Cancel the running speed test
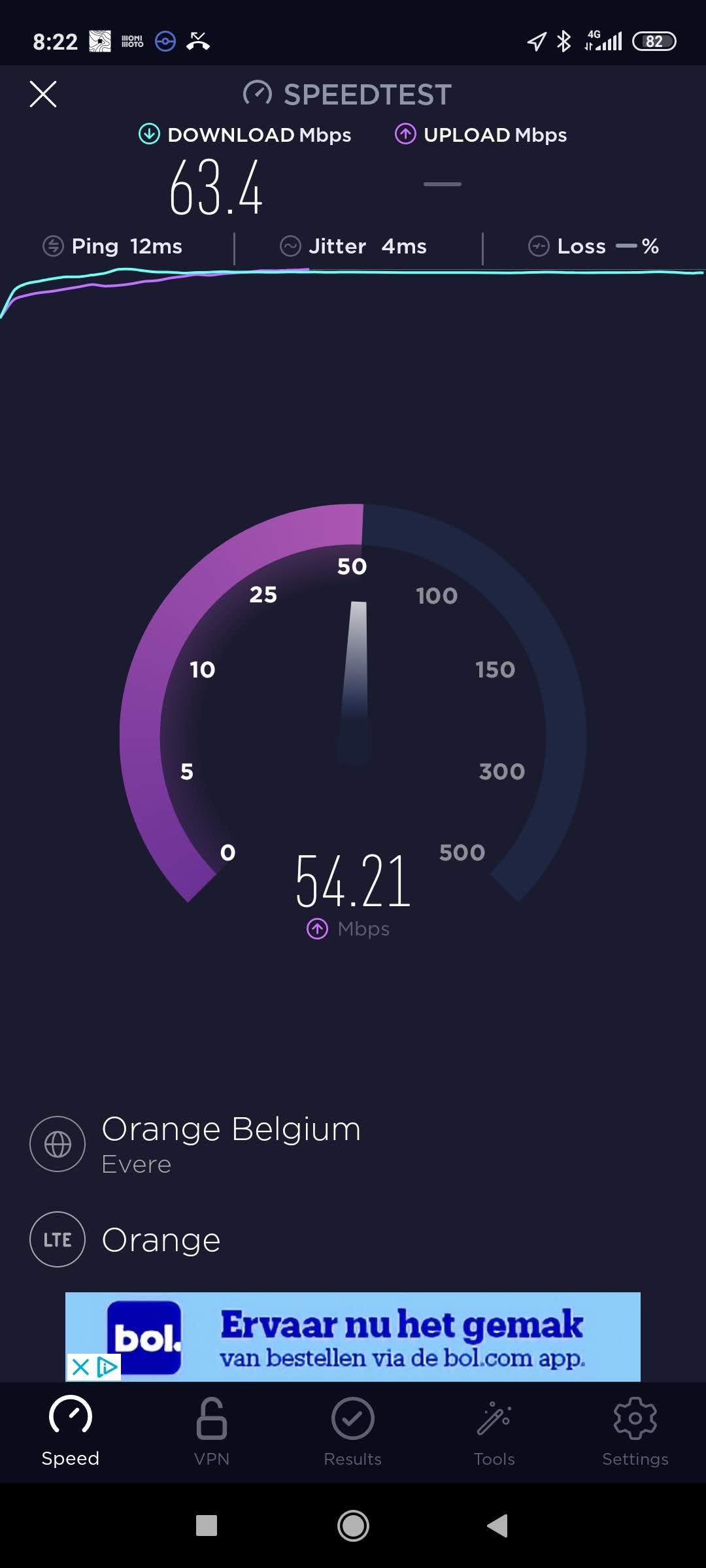Screen dimensions: 706x1568 coord(43,94)
